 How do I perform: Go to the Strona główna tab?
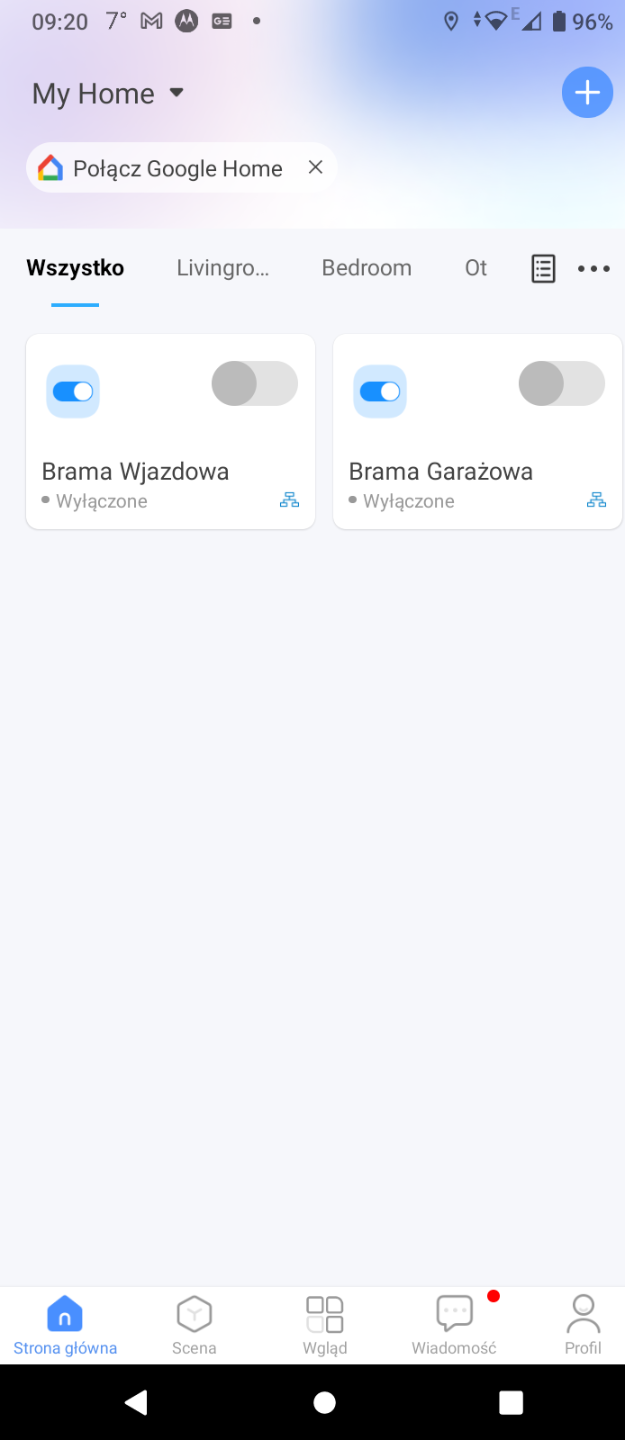(65, 1325)
